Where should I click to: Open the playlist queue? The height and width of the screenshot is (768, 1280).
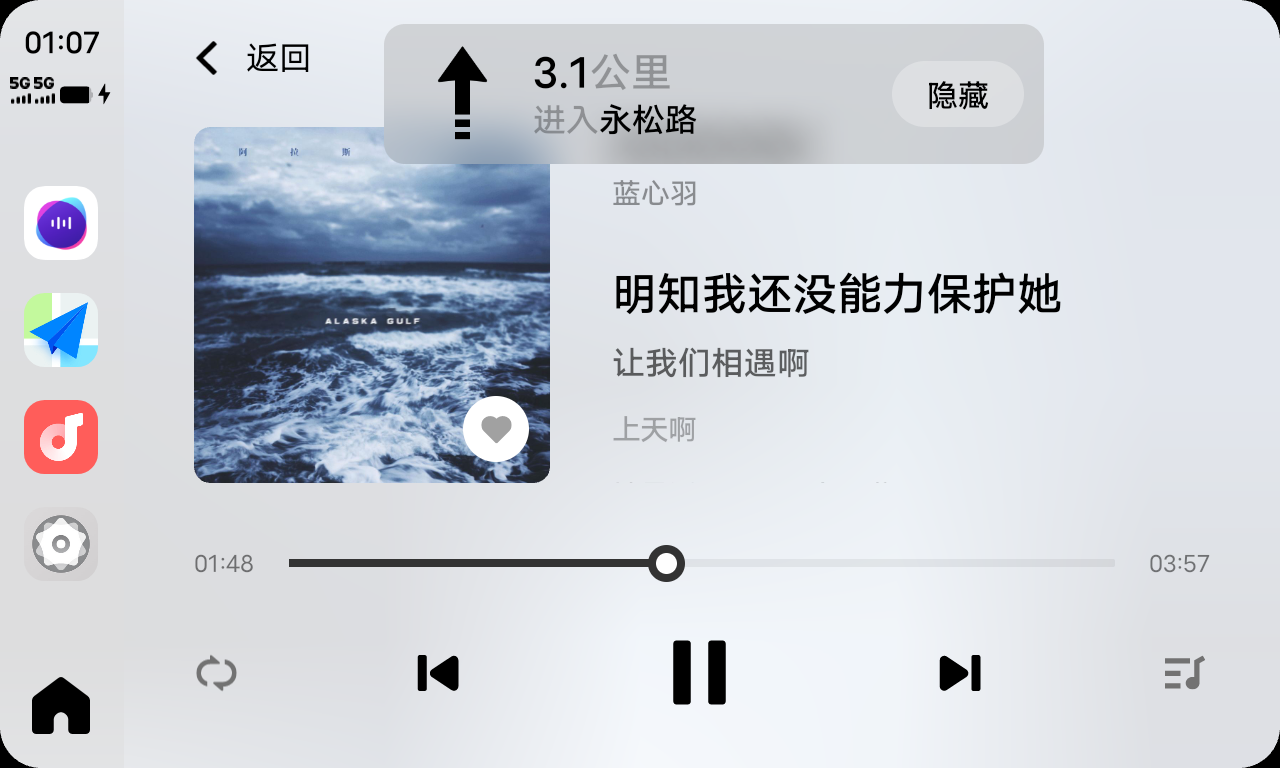coord(1185,673)
